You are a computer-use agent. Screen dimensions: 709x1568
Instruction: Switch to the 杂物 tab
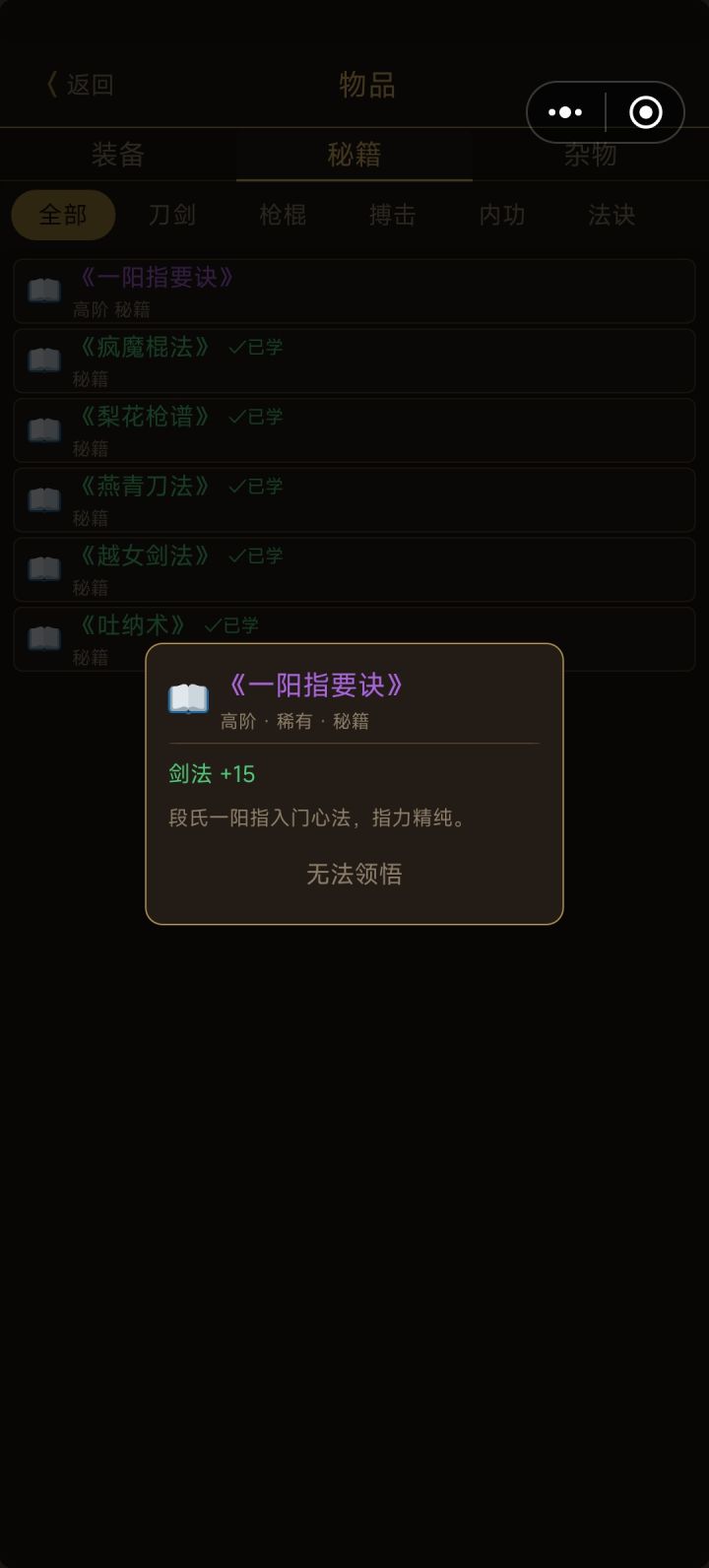point(590,156)
